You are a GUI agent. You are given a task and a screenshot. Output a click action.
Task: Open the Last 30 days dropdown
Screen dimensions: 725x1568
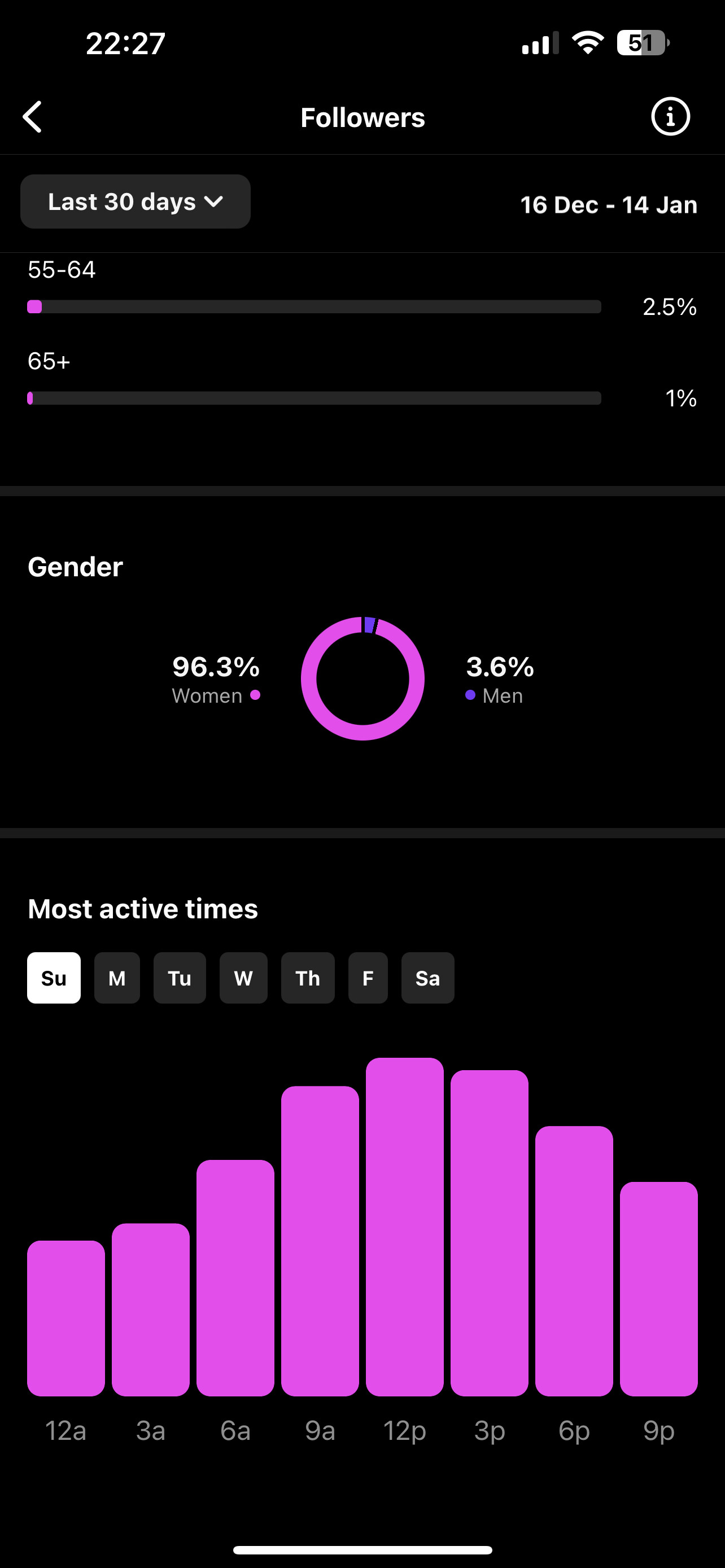(135, 202)
